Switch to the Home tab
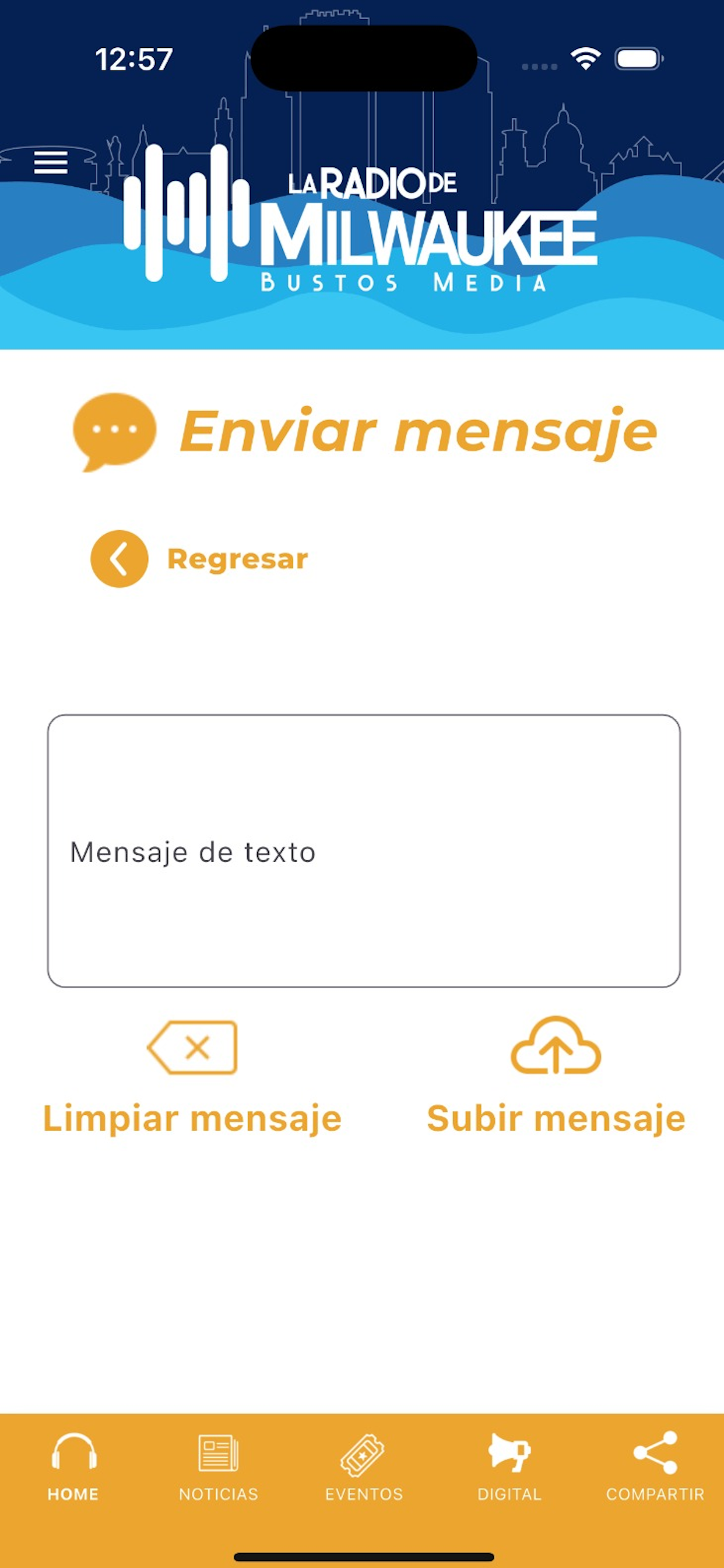This screenshot has width=724, height=1568. tap(73, 1468)
